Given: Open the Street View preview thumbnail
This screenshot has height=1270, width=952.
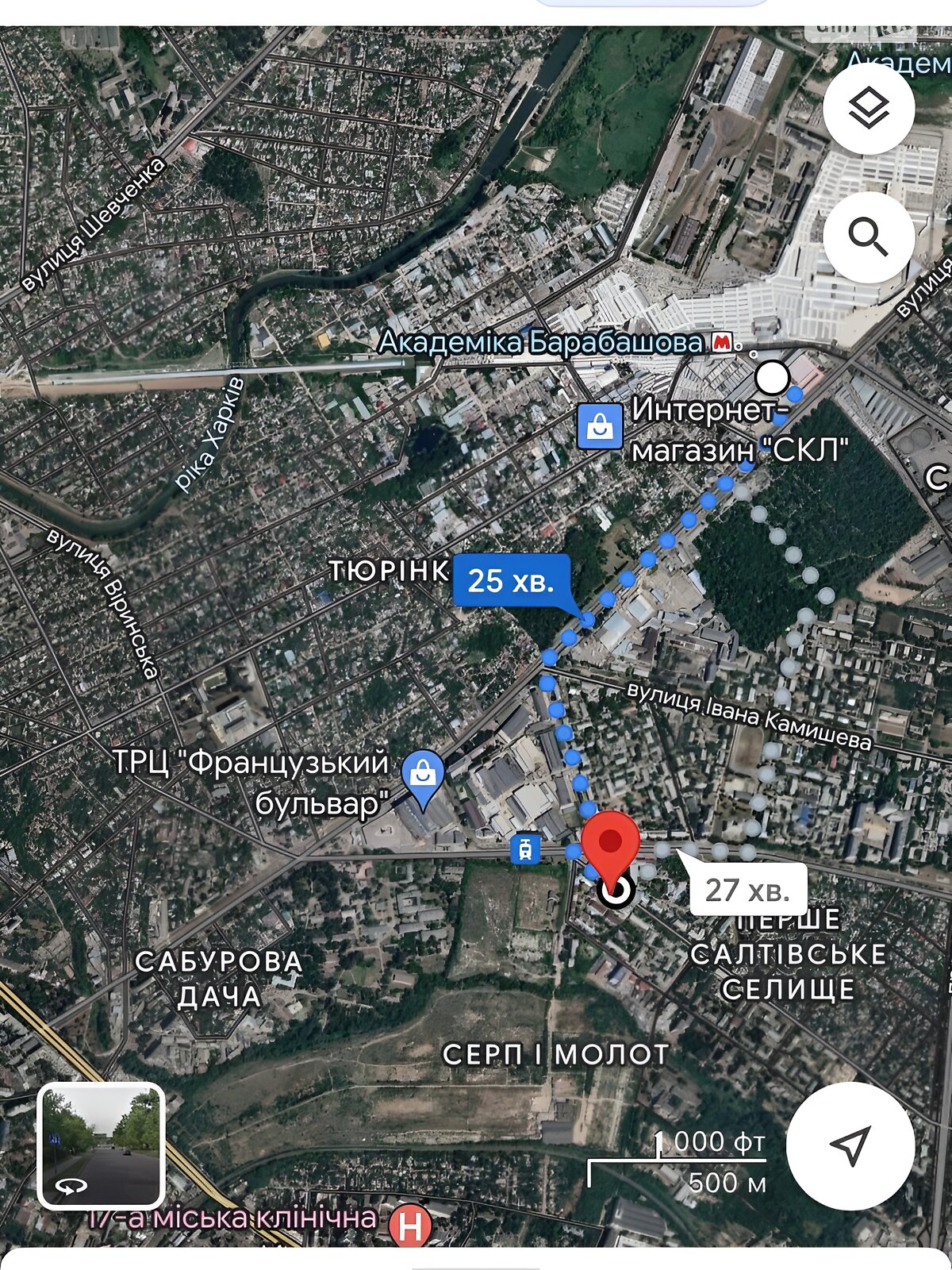Looking at the screenshot, I should pyautogui.click(x=101, y=1145).
